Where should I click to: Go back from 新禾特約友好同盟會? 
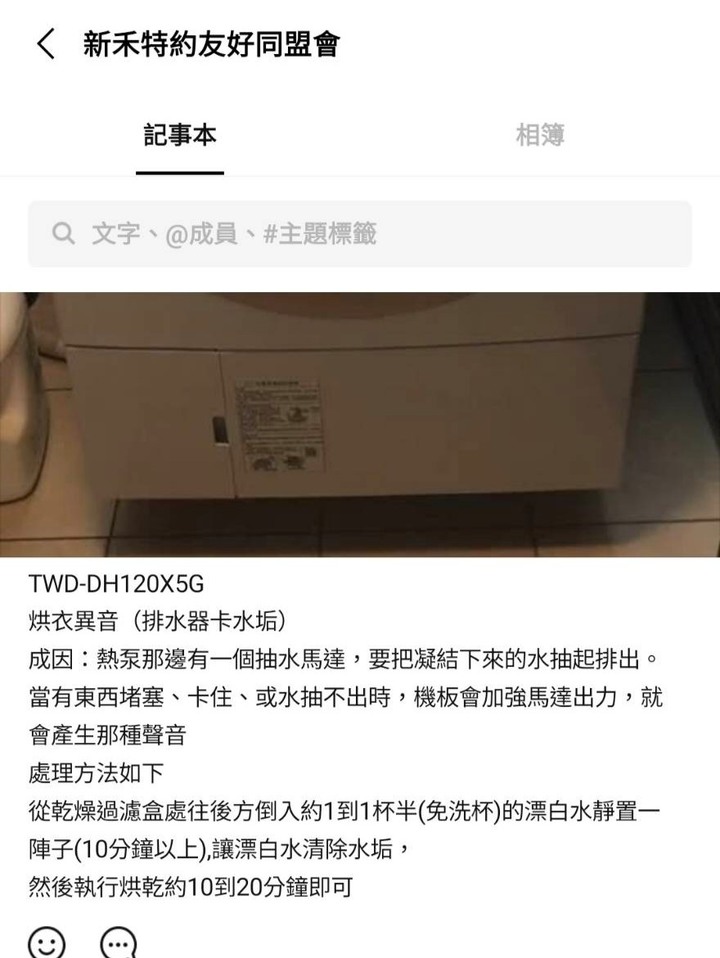click(46, 45)
